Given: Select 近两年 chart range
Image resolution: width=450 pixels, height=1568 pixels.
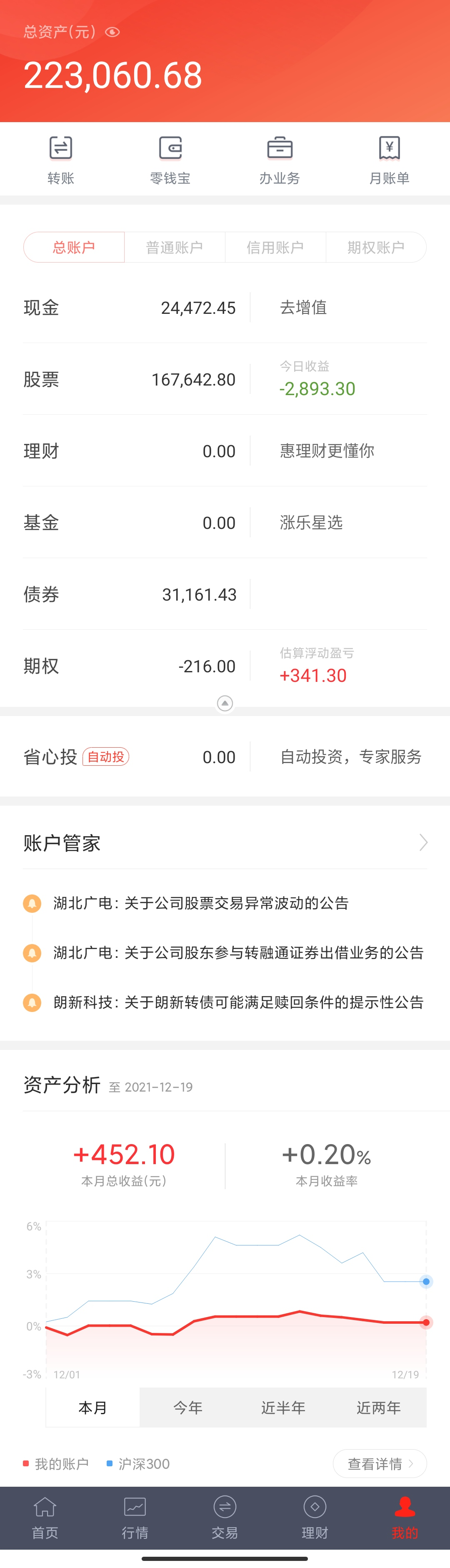Looking at the screenshot, I should point(378,1408).
